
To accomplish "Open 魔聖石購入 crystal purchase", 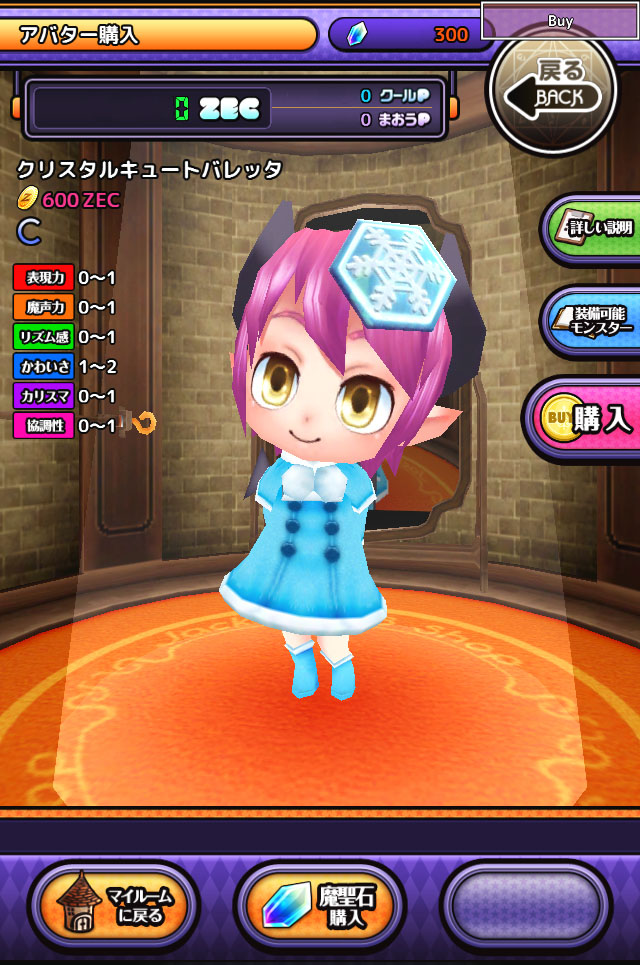I will (320, 905).
